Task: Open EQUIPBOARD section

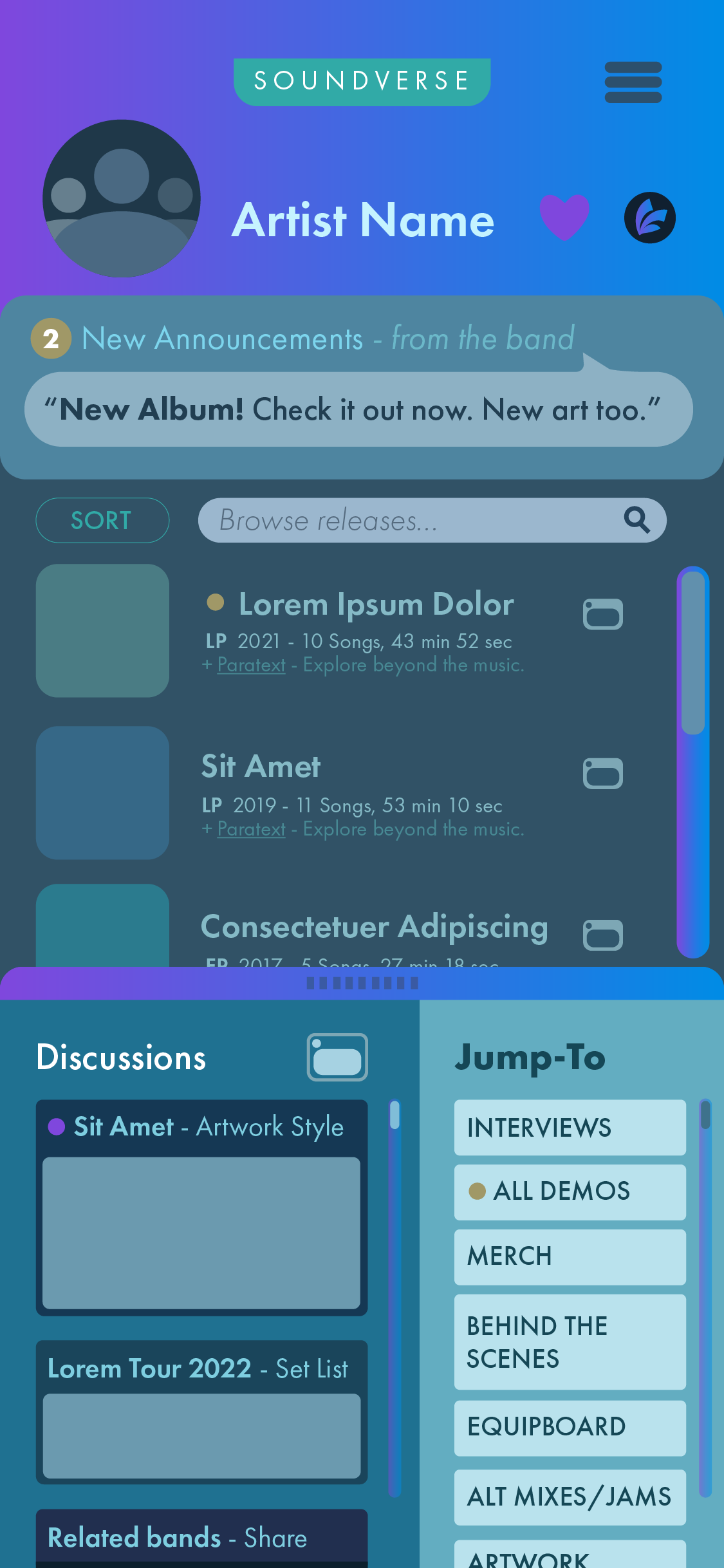Action: tap(570, 1428)
